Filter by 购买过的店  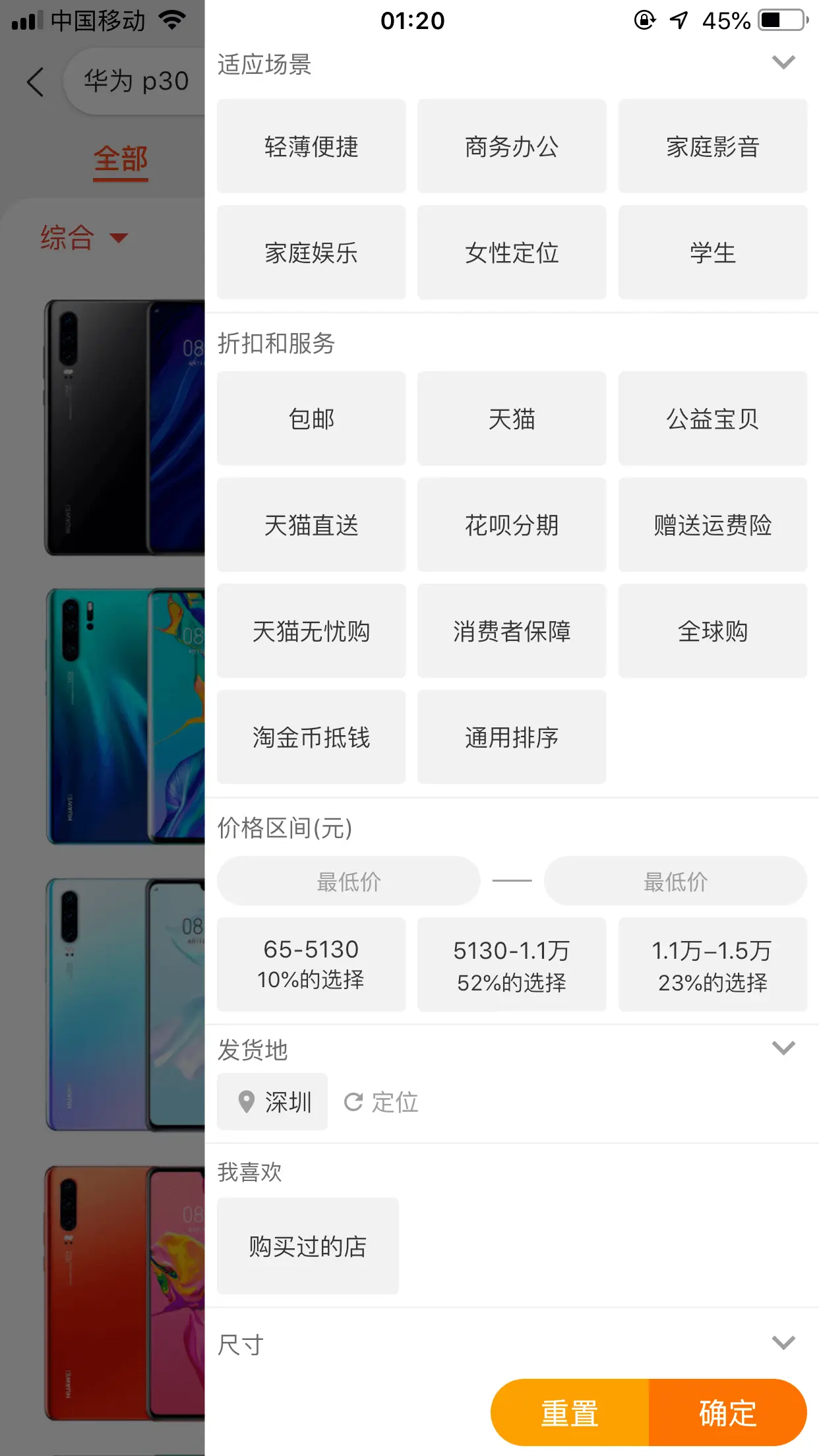(x=308, y=1246)
